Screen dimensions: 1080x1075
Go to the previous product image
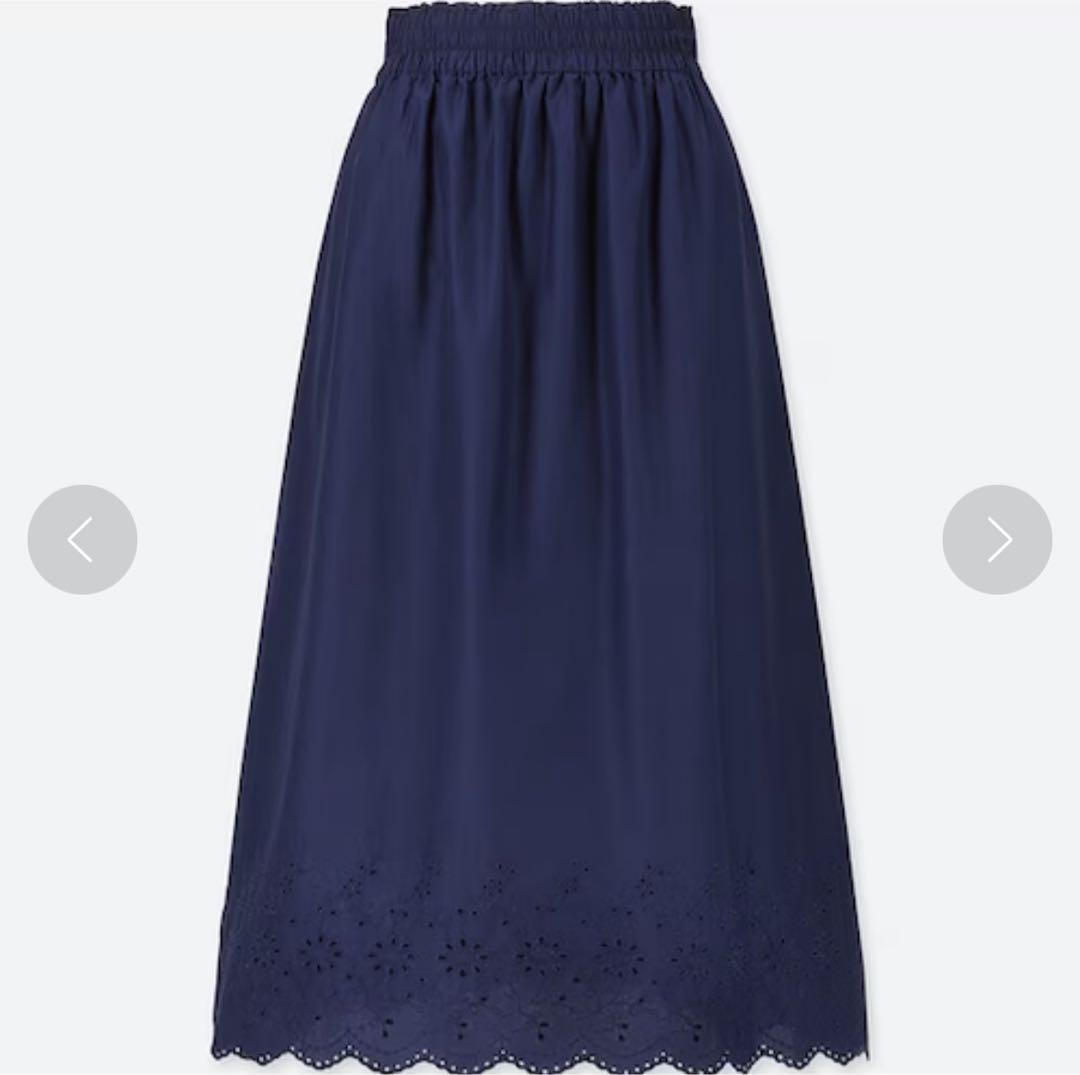tap(82, 540)
